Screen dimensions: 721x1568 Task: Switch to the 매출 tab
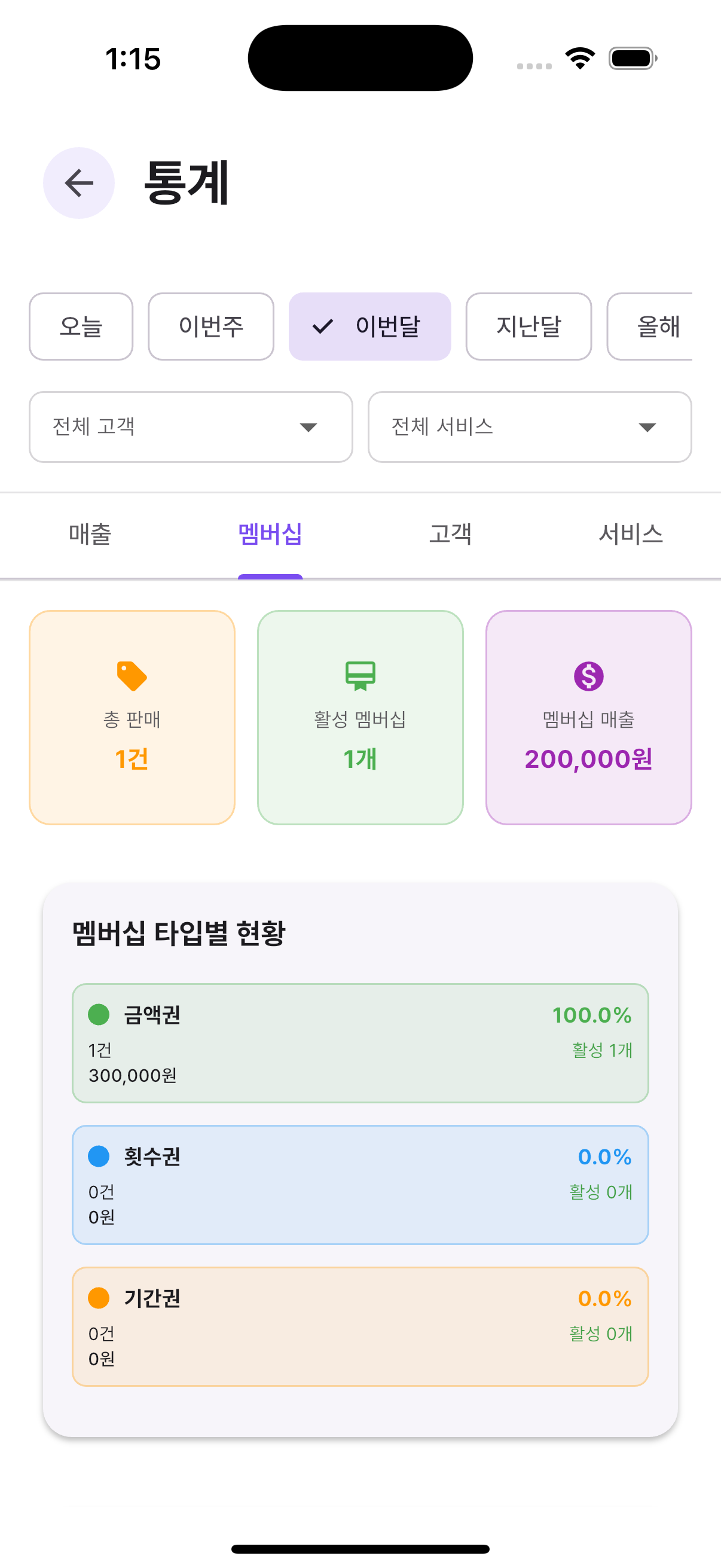point(91,535)
